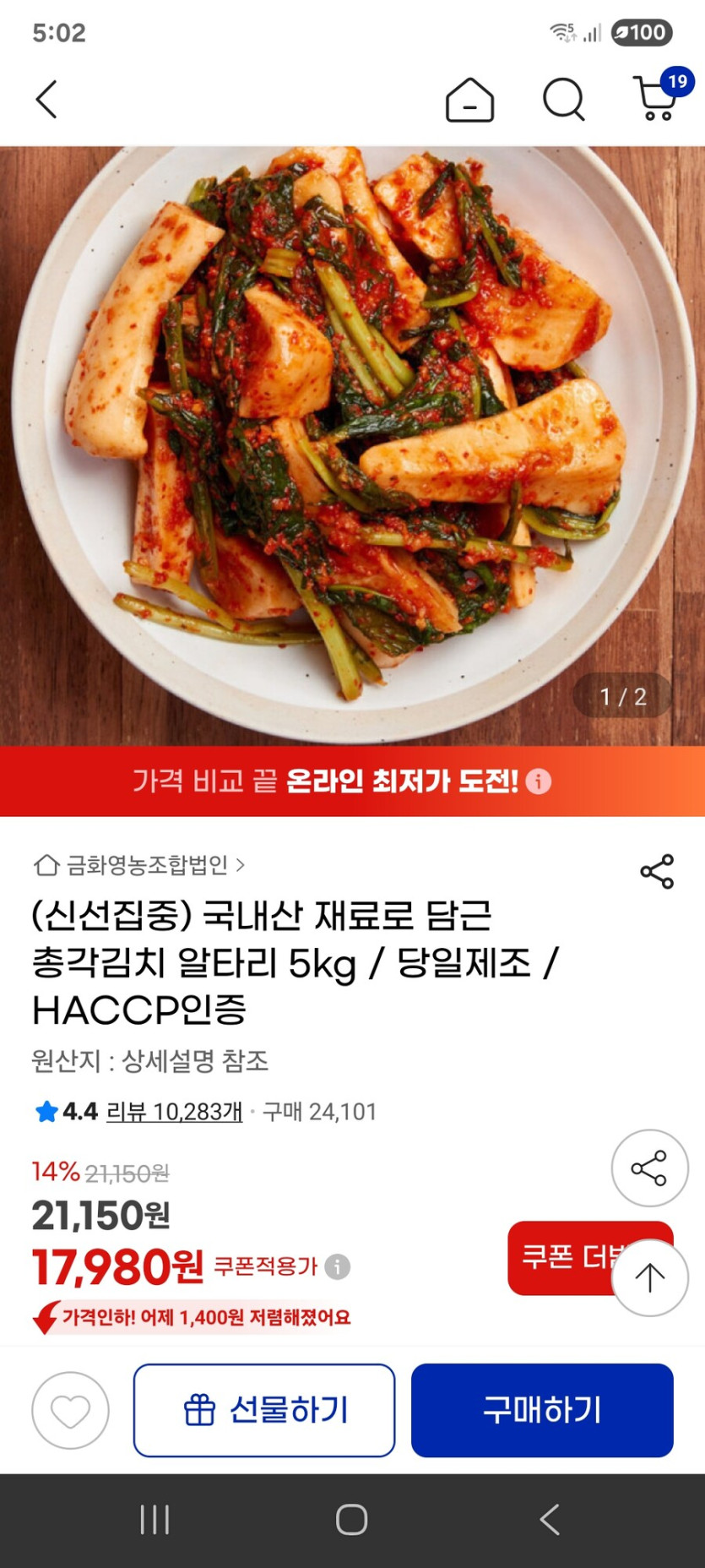Navigate to the store home screen

(x=469, y=99)
